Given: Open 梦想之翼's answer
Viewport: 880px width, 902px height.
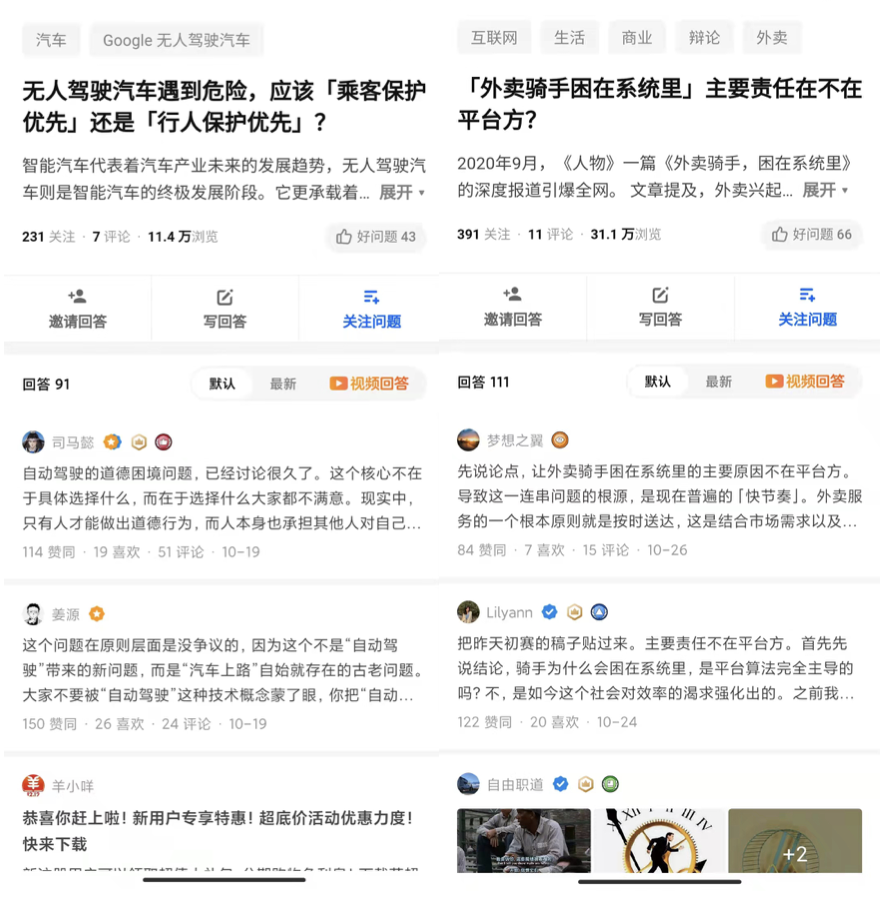Looking at the screenshot, I should coord(656,495).
